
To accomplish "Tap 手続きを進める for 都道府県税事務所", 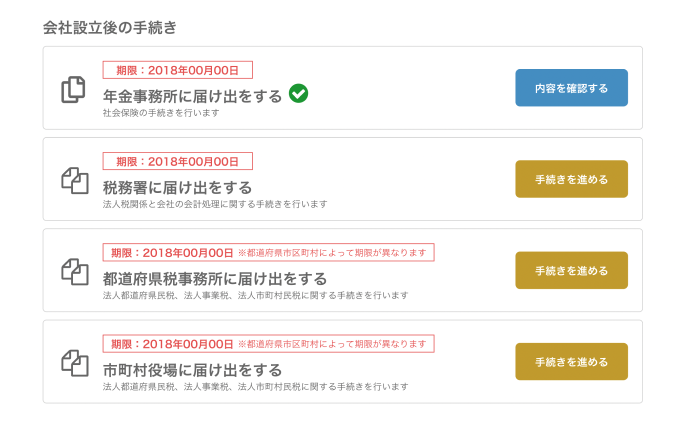I will [x=571, y=270].
